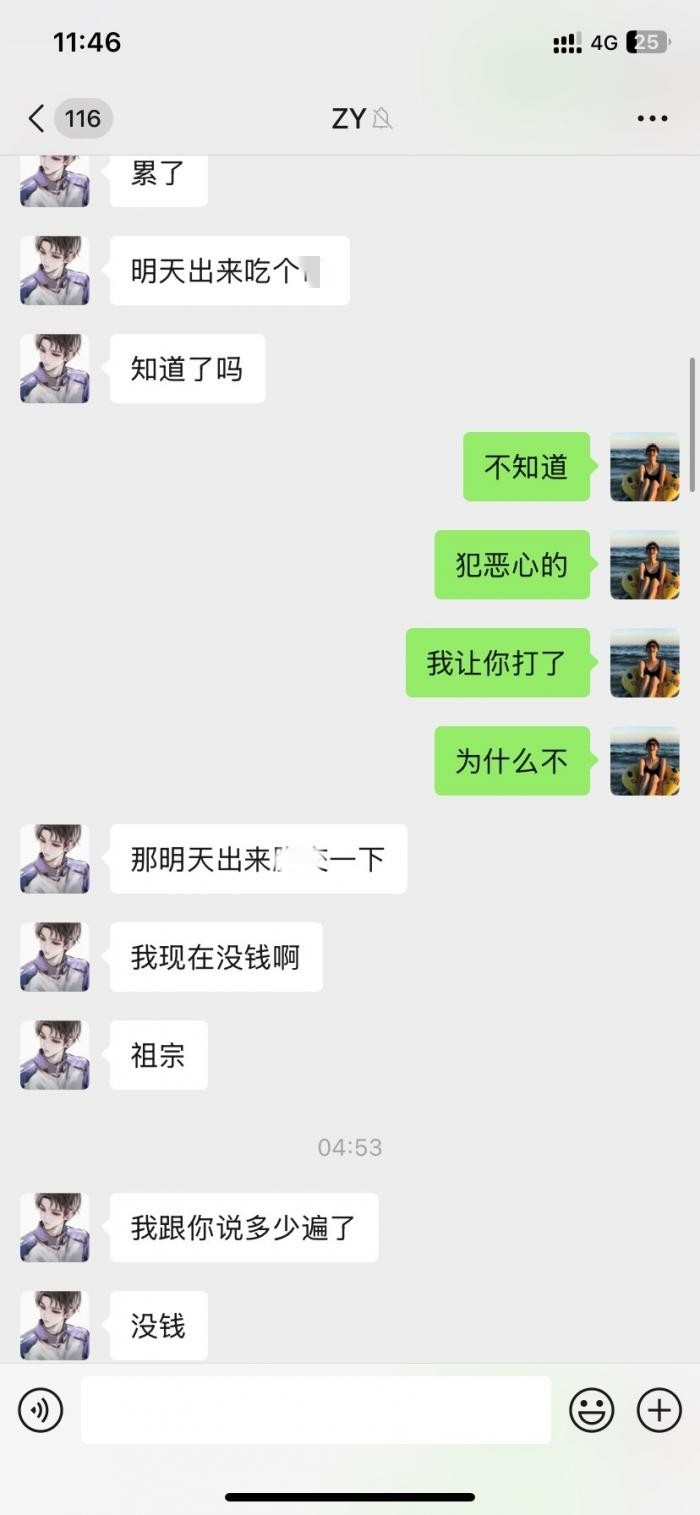Open the three-dot chat info menu
Image resolution: width=700 pixels, height=1515 pixels.
coord(652,119)
